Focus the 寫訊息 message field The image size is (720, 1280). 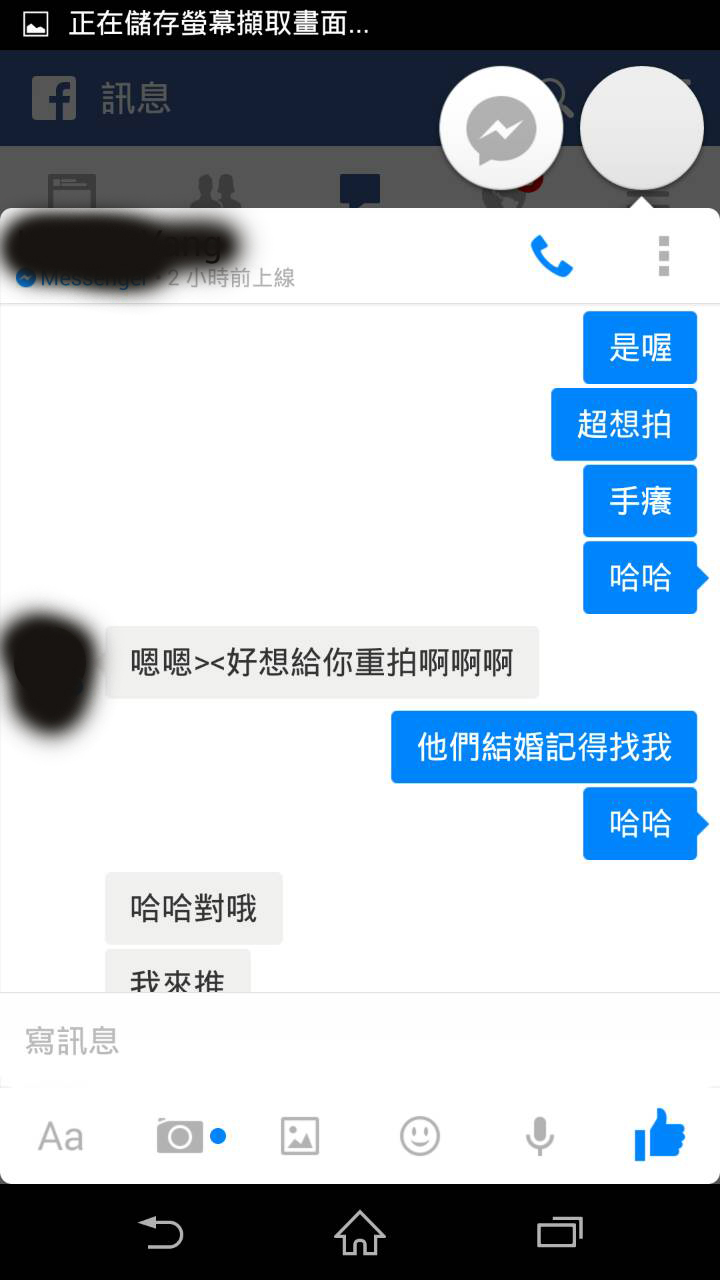[x=360, y=1040]
